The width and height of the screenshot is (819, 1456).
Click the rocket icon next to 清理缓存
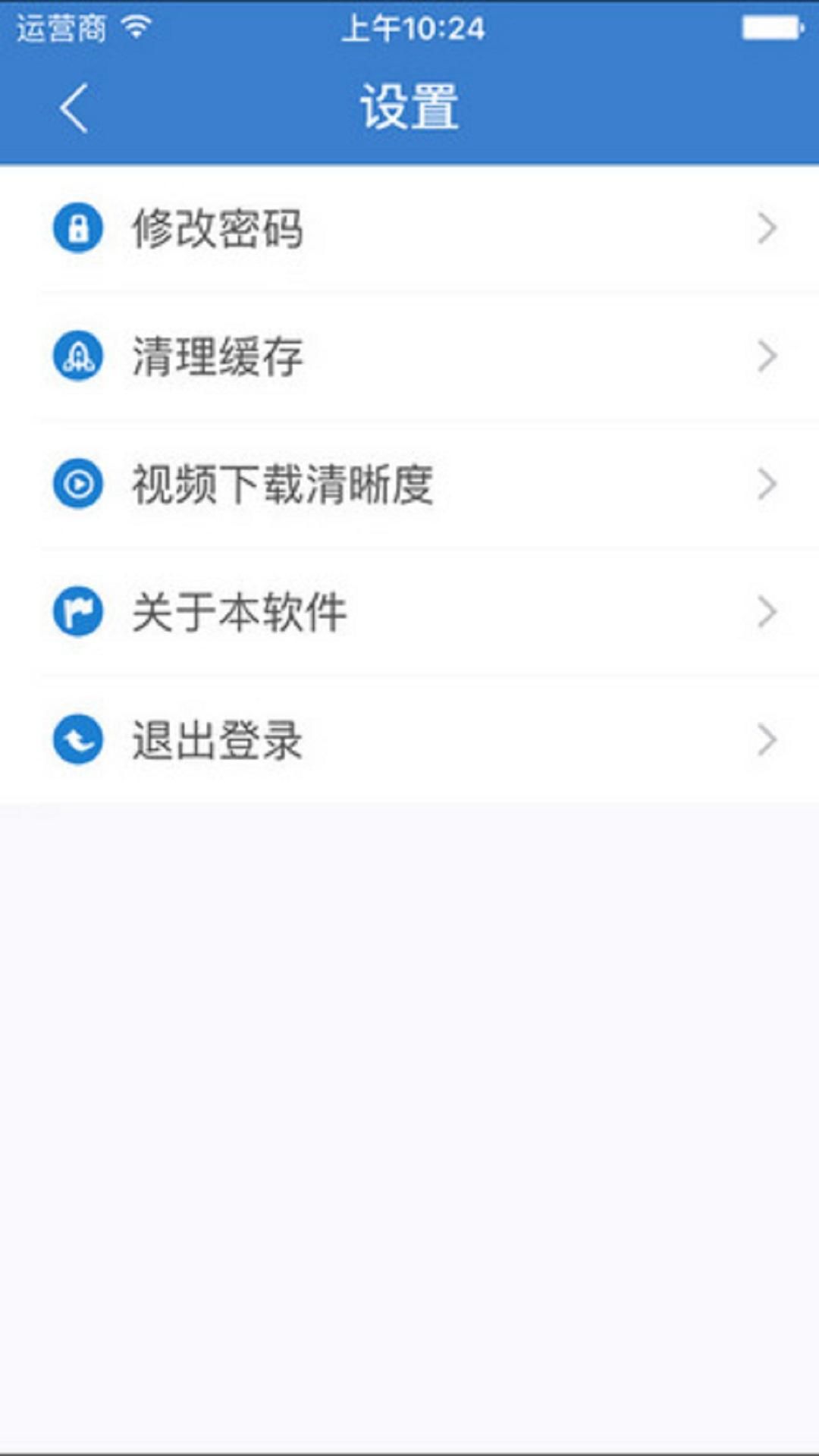78,356
